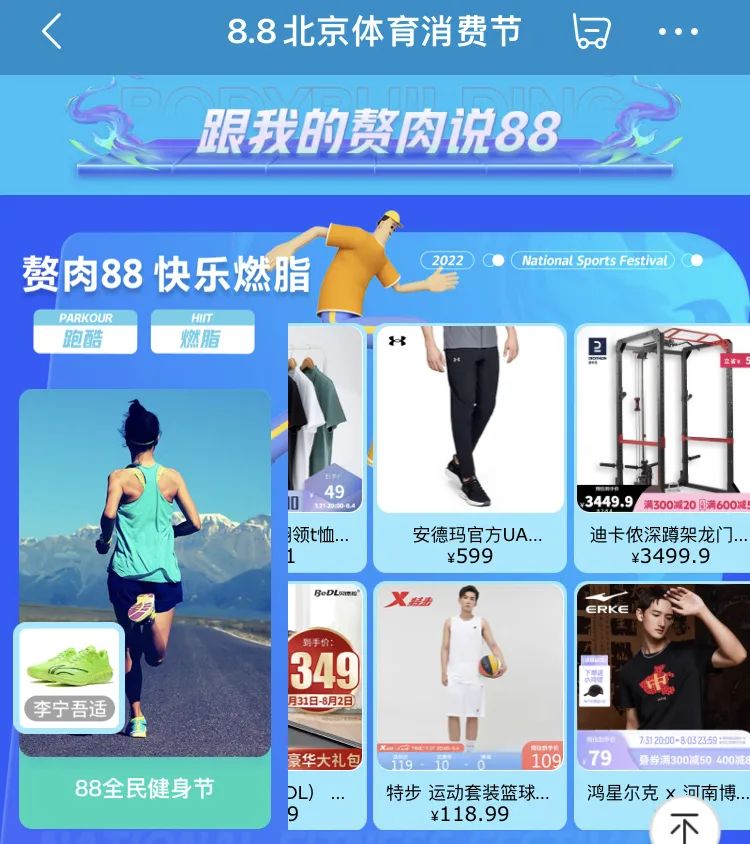This screenshot has height=844, width=750.
Task: Open the 跟我的赘肉说88 banner
Action: pos(375,132)
